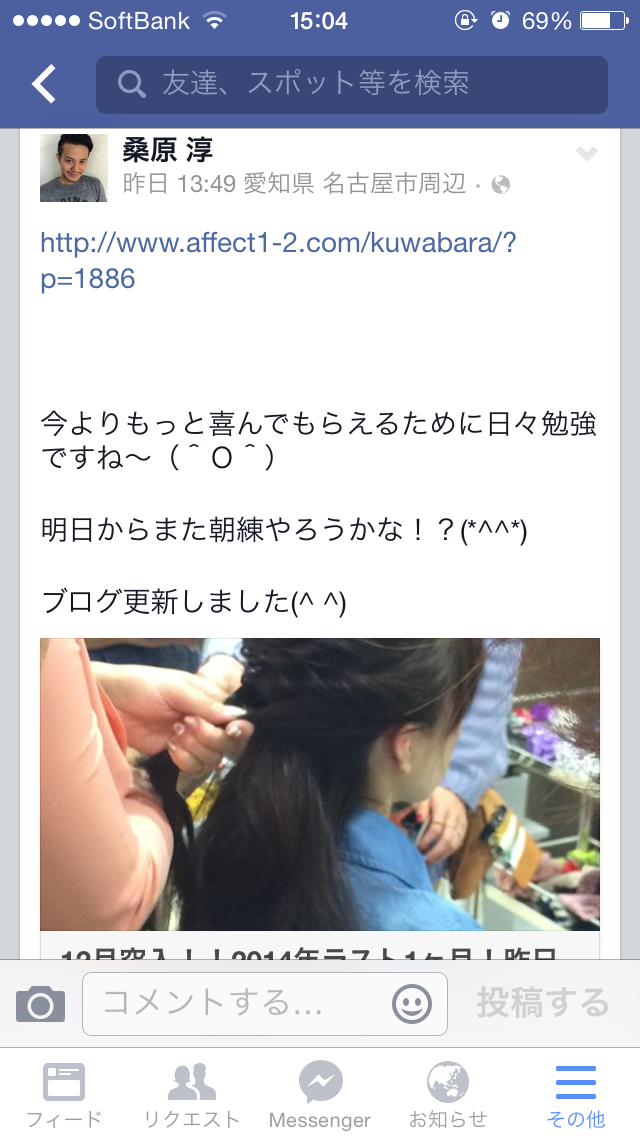
Task: Open the お知らせ notifications tab
Action: coord(448,1094)
